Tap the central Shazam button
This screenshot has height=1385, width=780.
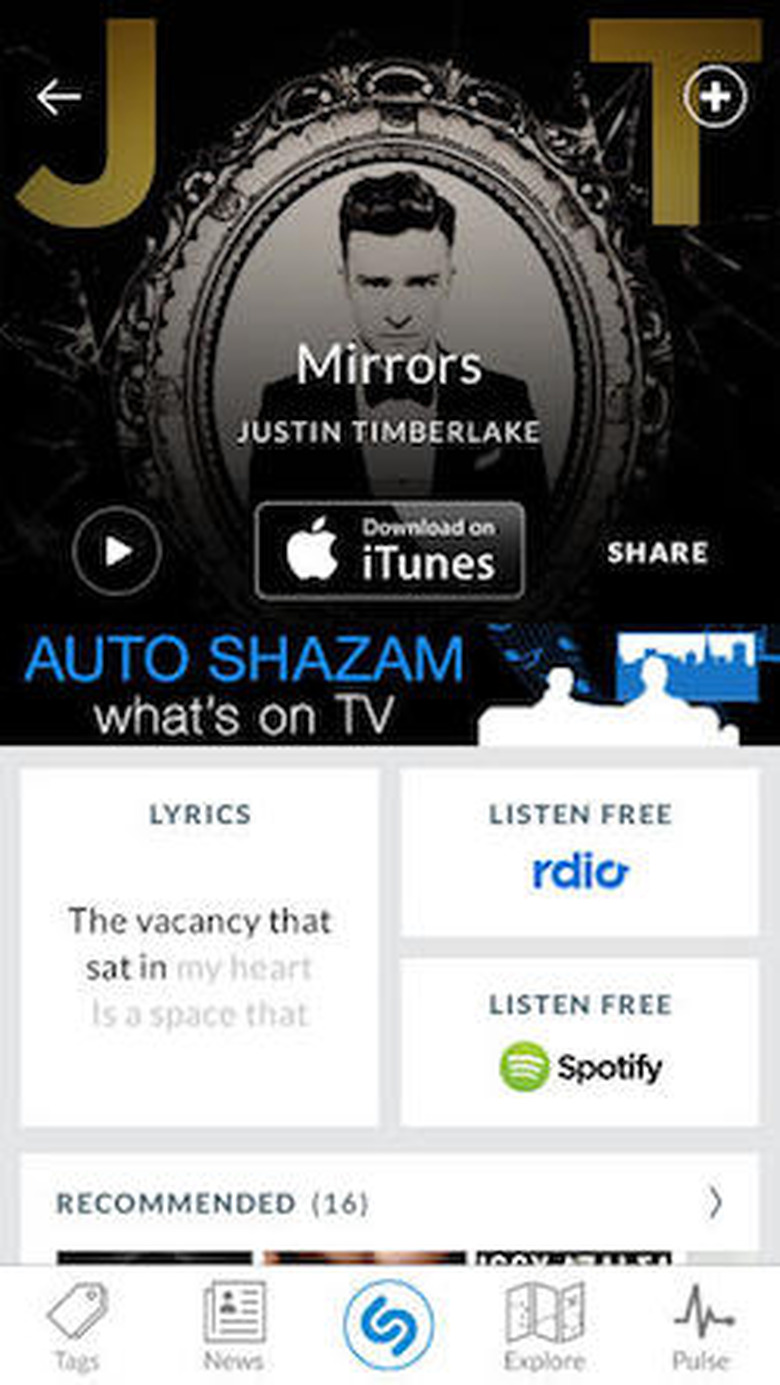[389, 1324]
